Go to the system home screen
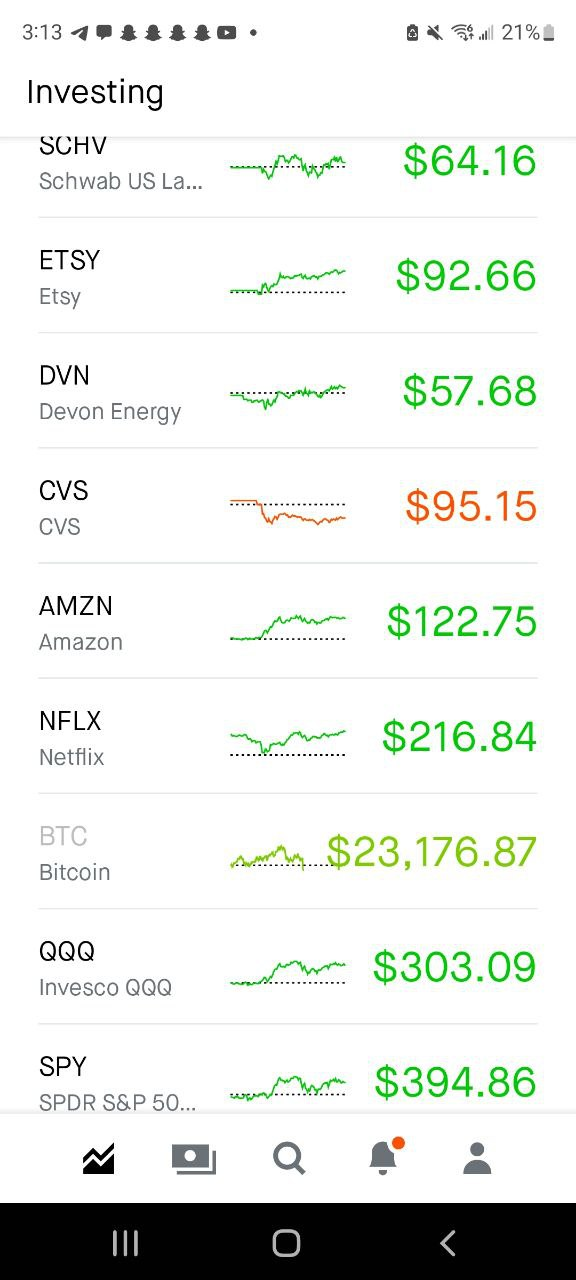Viewport: 576px width, 1280px height. [x=287, y=1243]
